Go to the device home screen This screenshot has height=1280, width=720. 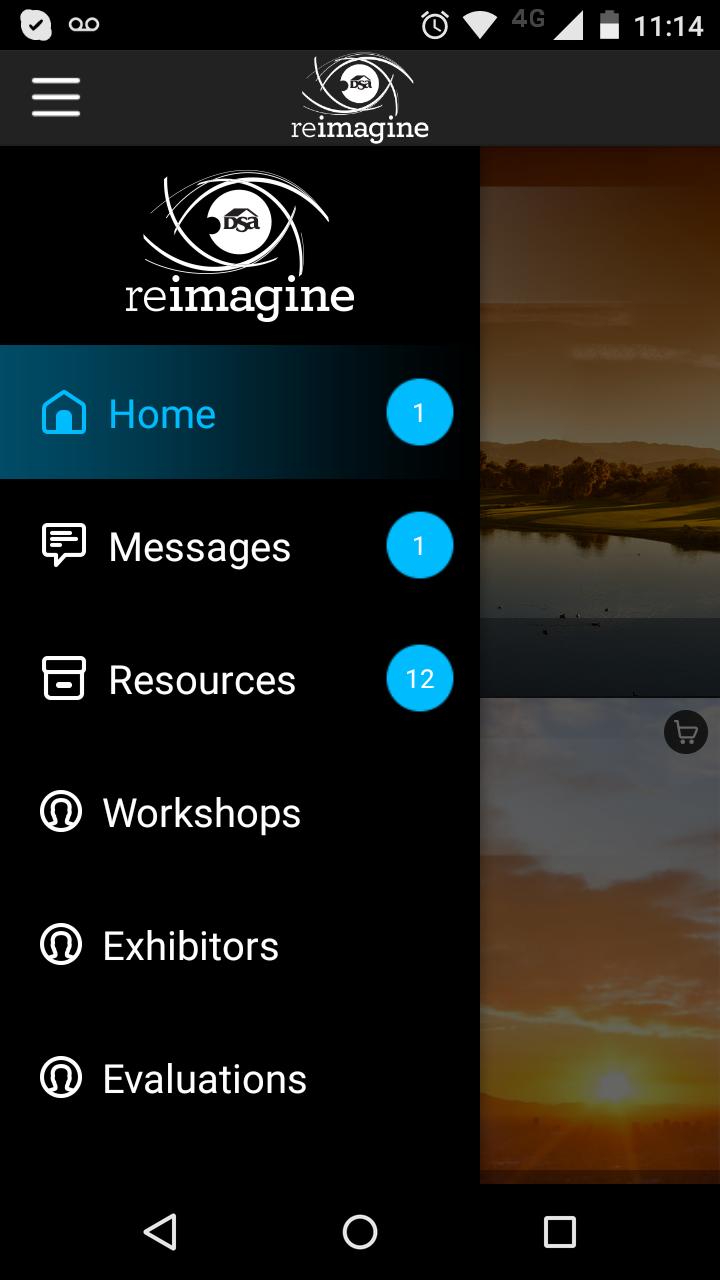click(360, 1231)
